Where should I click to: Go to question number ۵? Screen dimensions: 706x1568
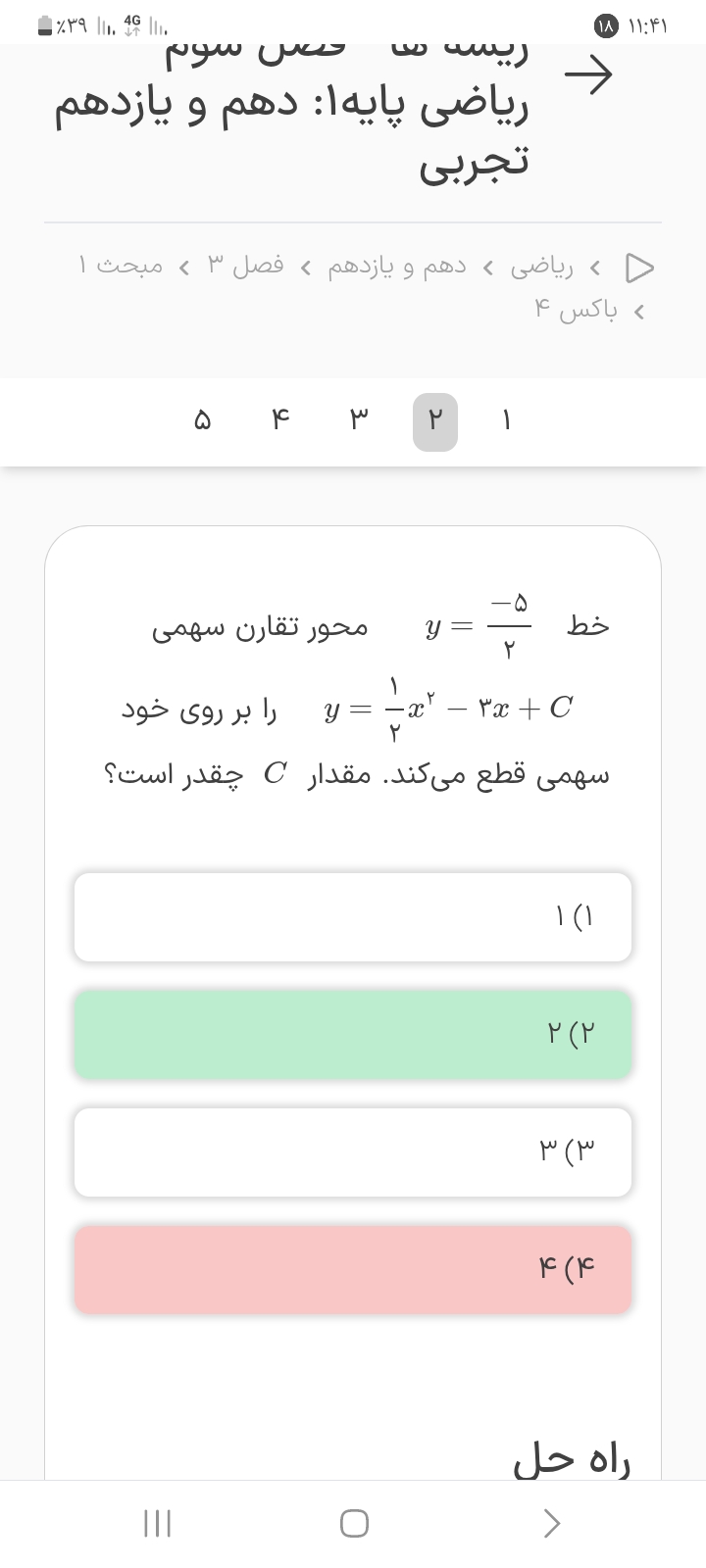(202, 421)
